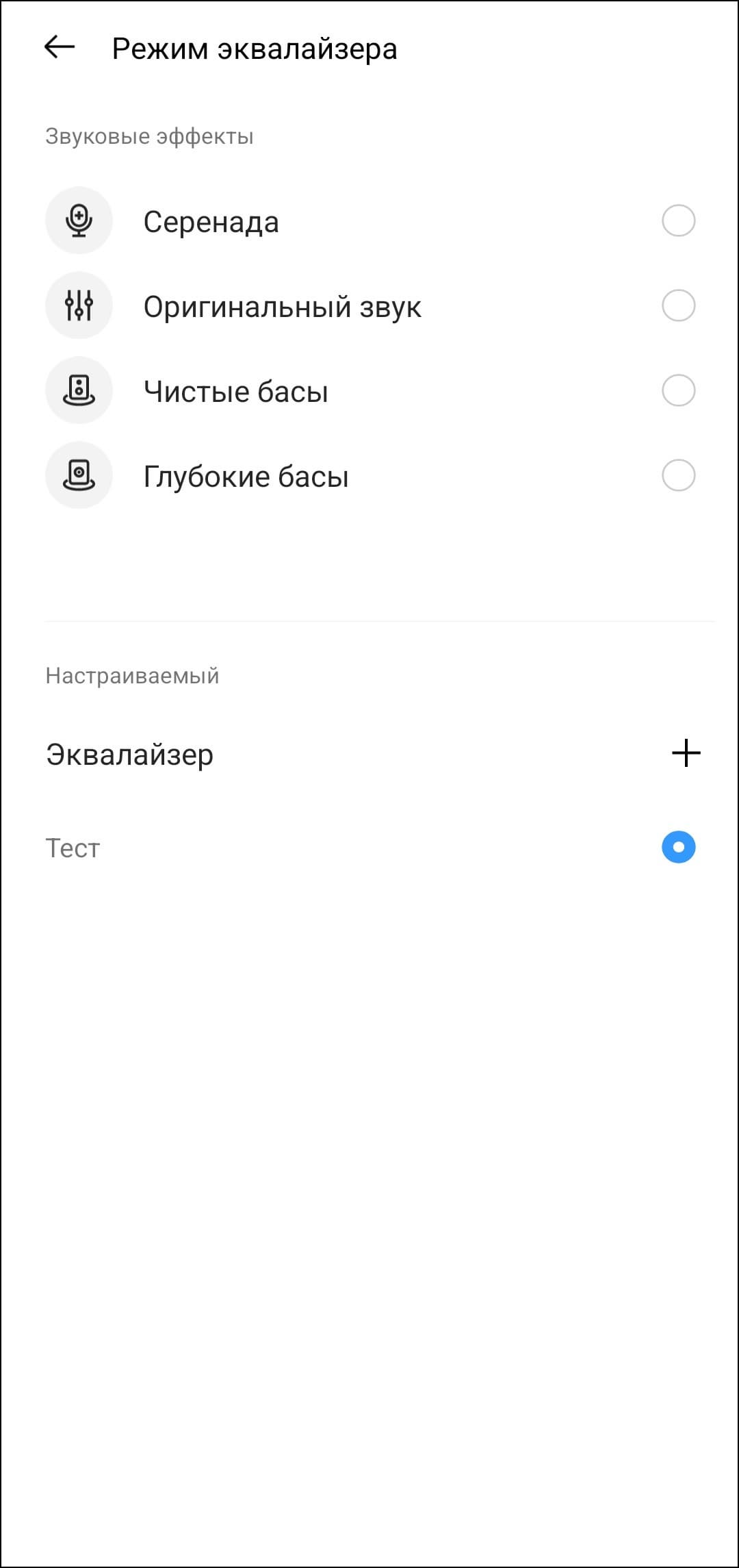The image size is (739, 1568).
Task: Switch to Глубокие басы
Action: point(678,476)
